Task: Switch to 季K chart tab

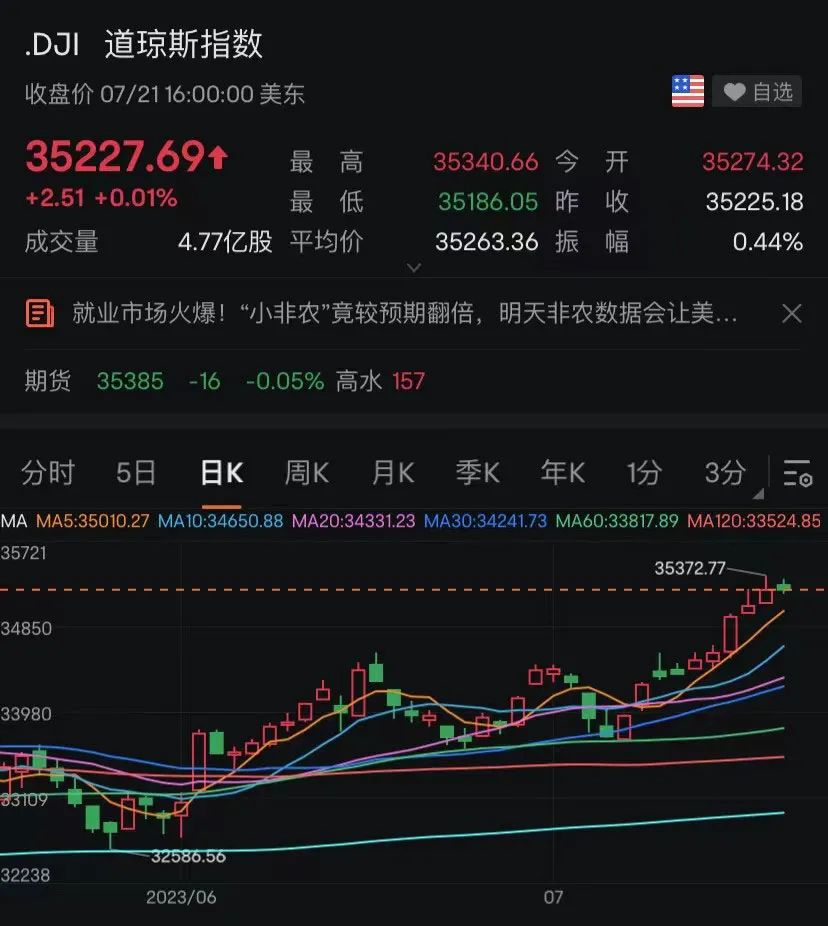Action: coord(477,473)
